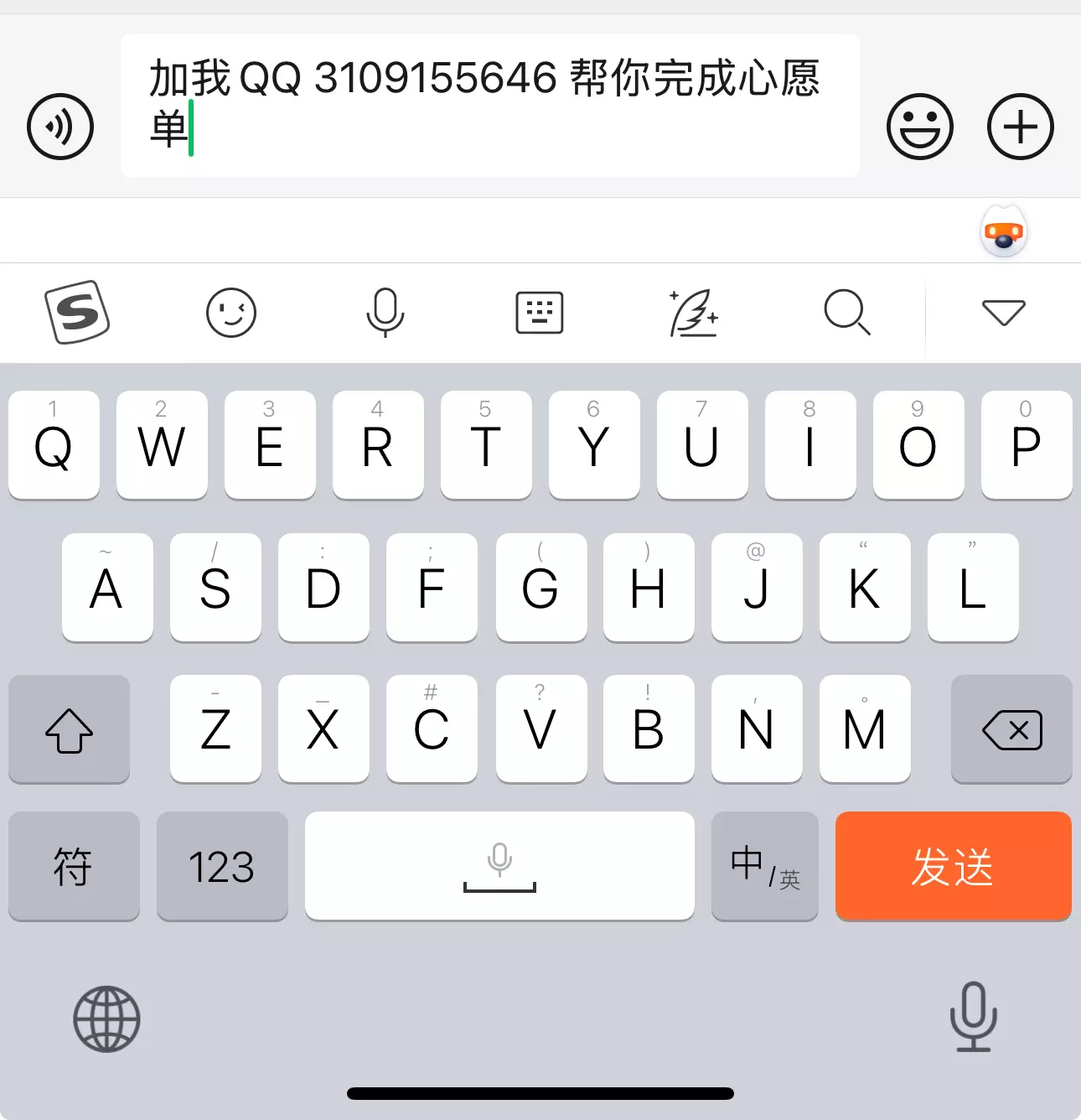The width and height of the screenshot is (1081, 1120).
Task: Open the AI writing quill tool
Action: tap(694, 313)
